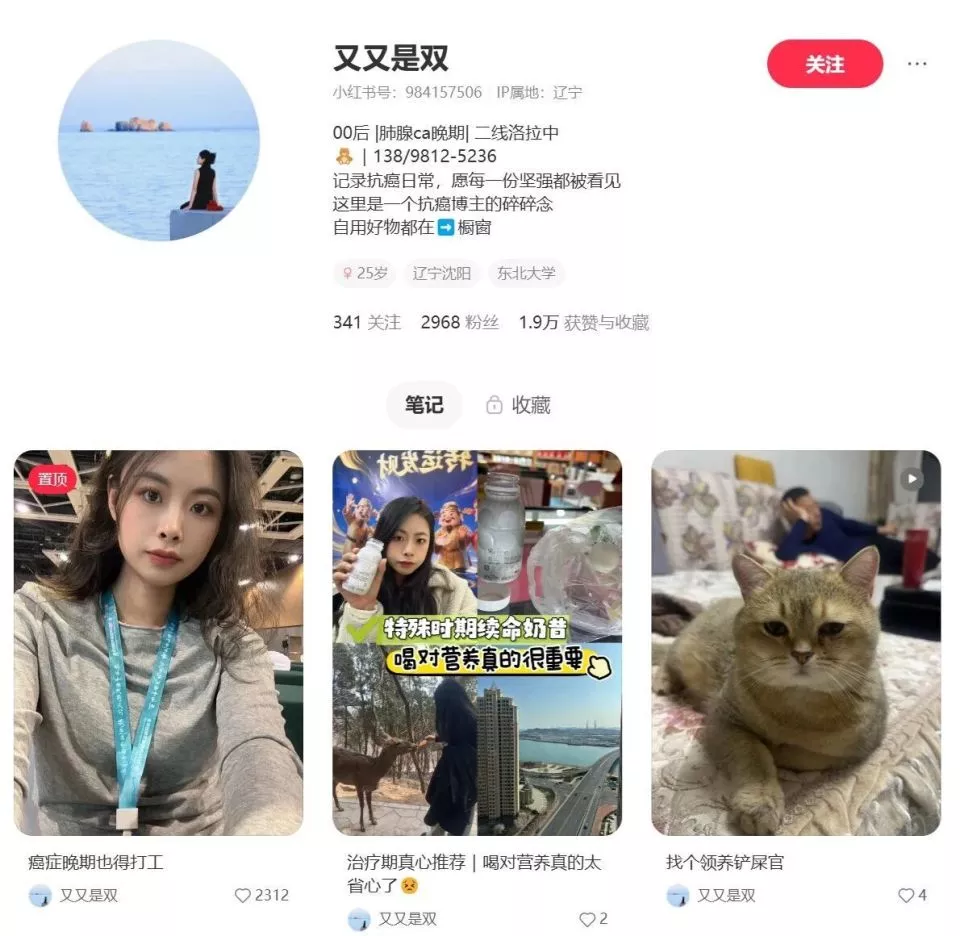Tap the 东北大学 tag chip
Image resolution: width=960 pixels, height=936 pixels.
click(527, 273)
